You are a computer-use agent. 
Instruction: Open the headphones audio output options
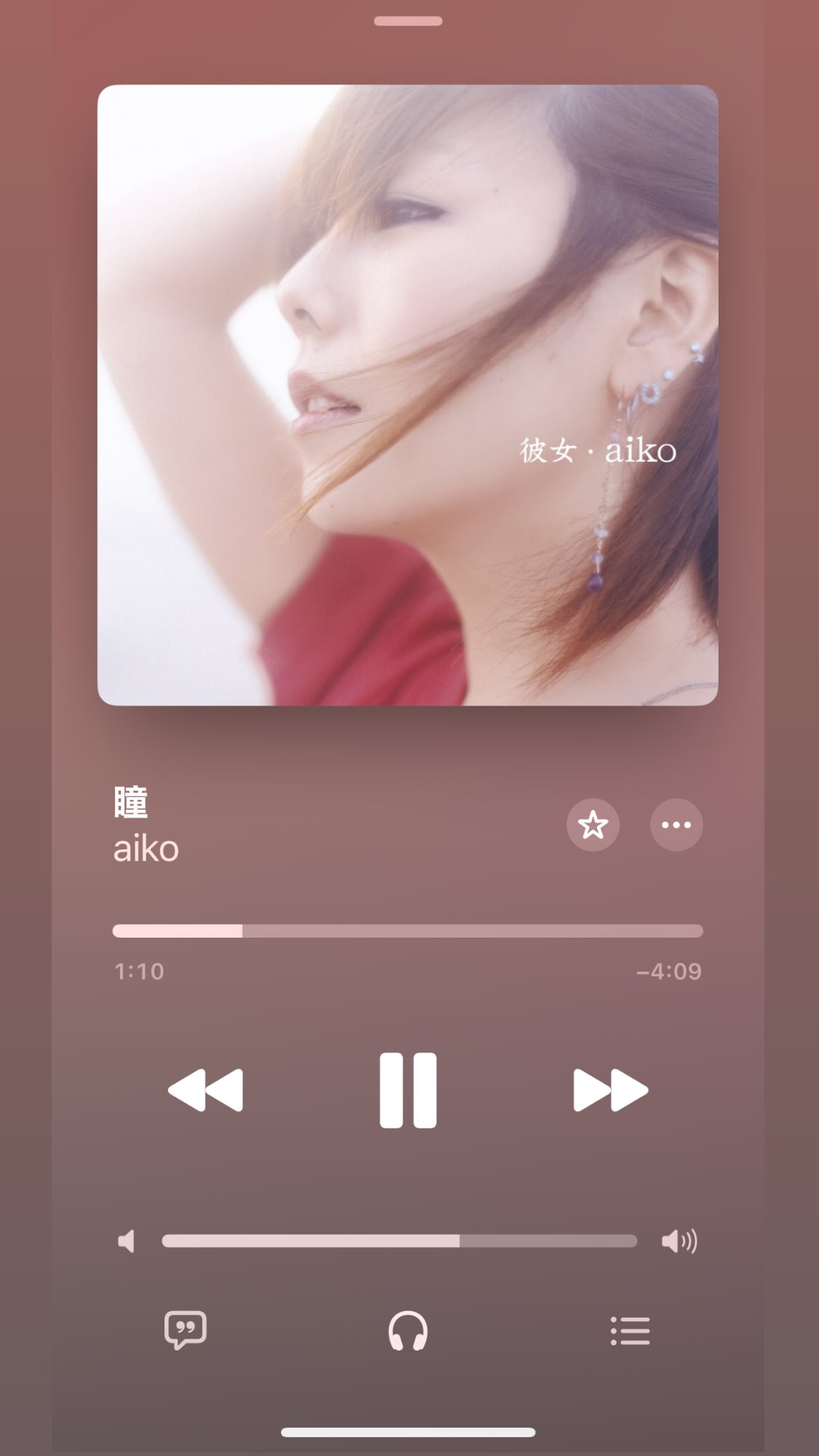click(x=408, y=1331)
